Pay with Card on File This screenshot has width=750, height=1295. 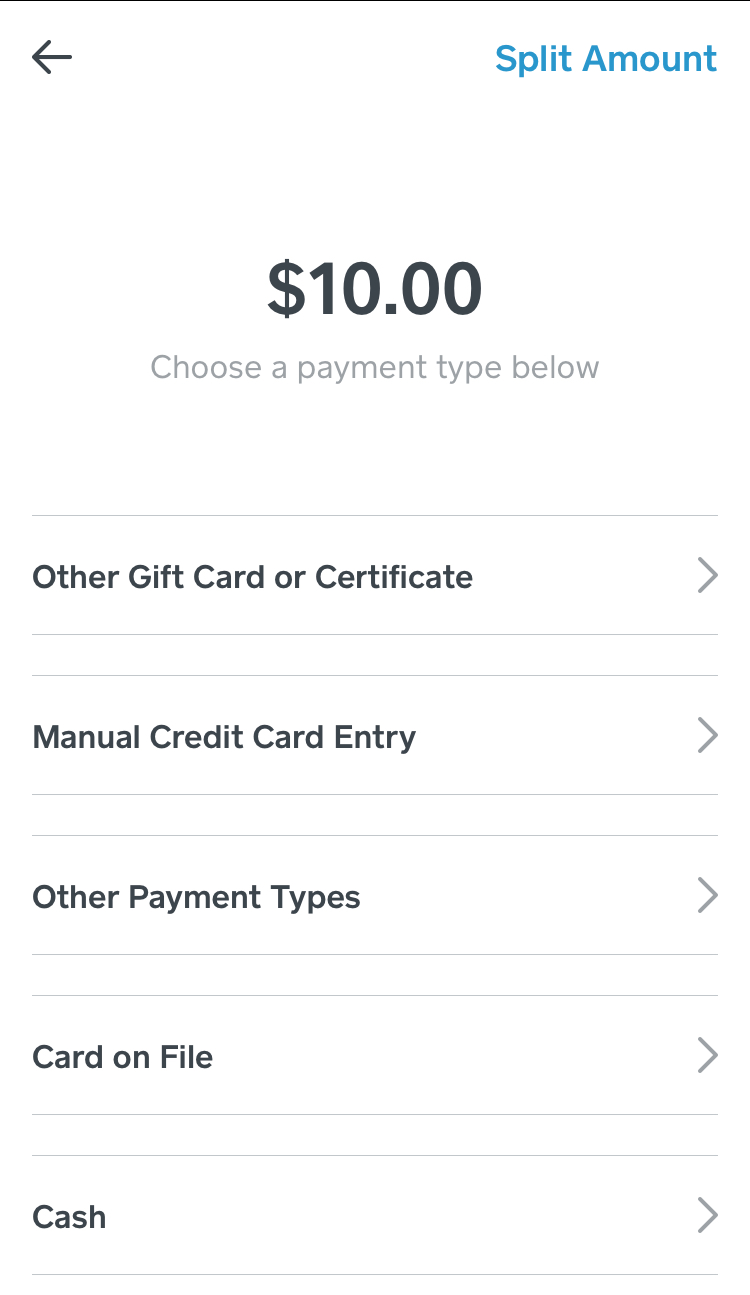(374, 1056)
